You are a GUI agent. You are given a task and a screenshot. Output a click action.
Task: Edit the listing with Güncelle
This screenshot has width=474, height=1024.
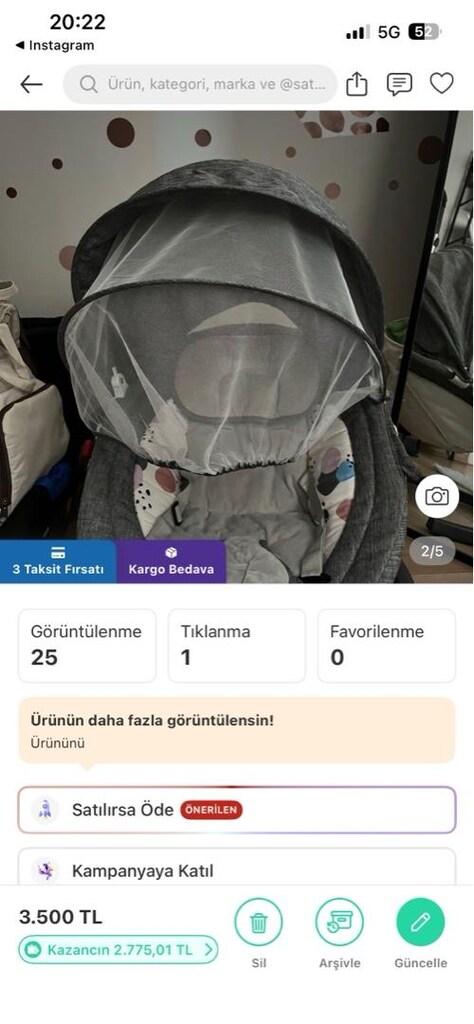[x=420, y=933]
